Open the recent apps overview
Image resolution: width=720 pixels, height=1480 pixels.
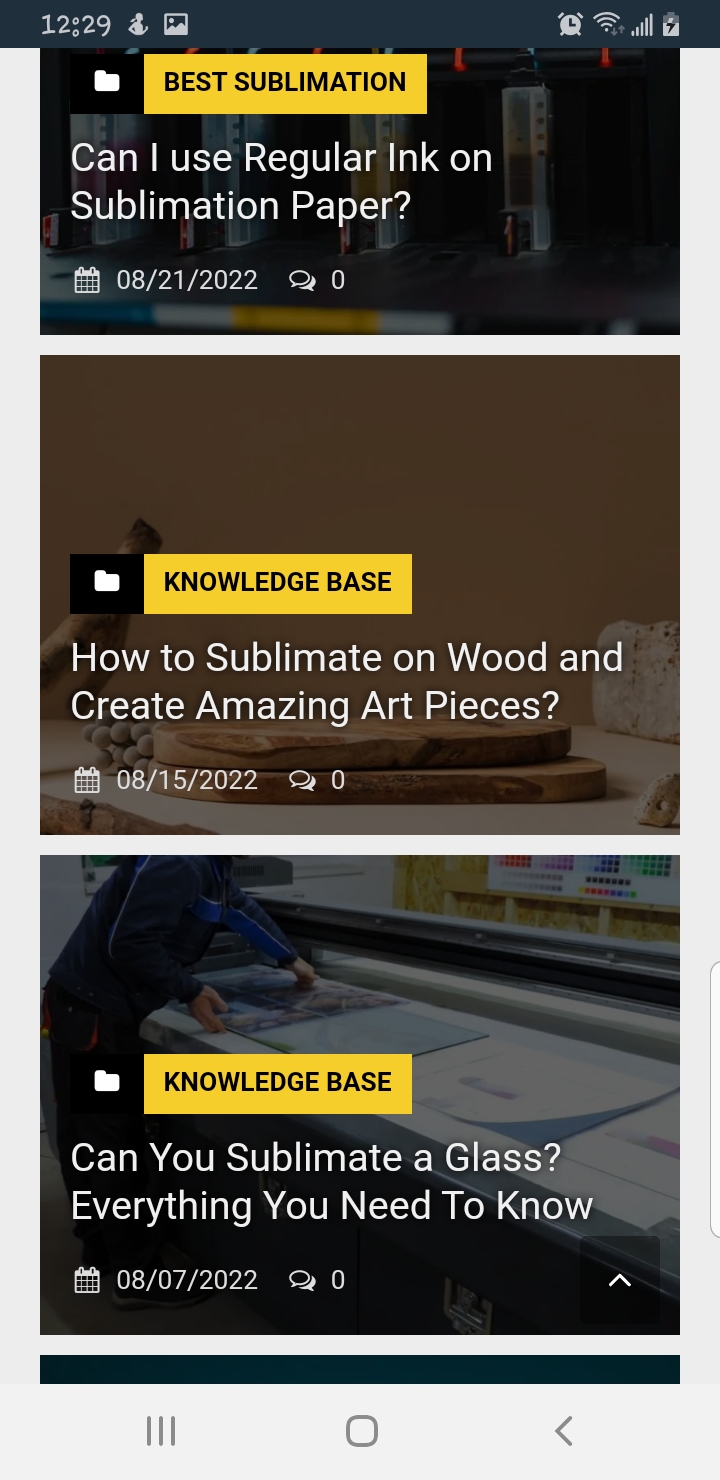tap(160, 1431)
